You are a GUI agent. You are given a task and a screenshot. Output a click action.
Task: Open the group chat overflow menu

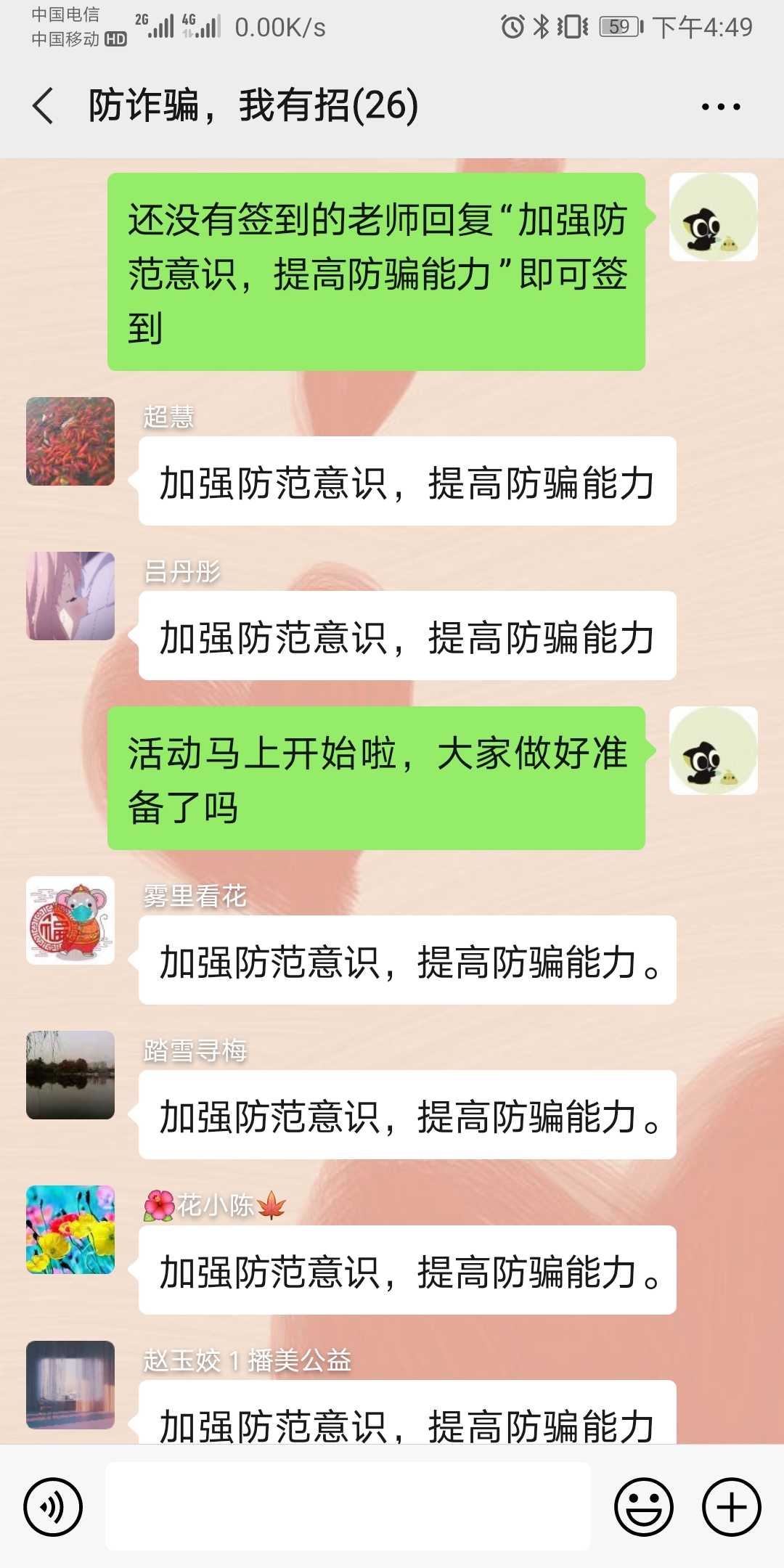tap(720, 107)
